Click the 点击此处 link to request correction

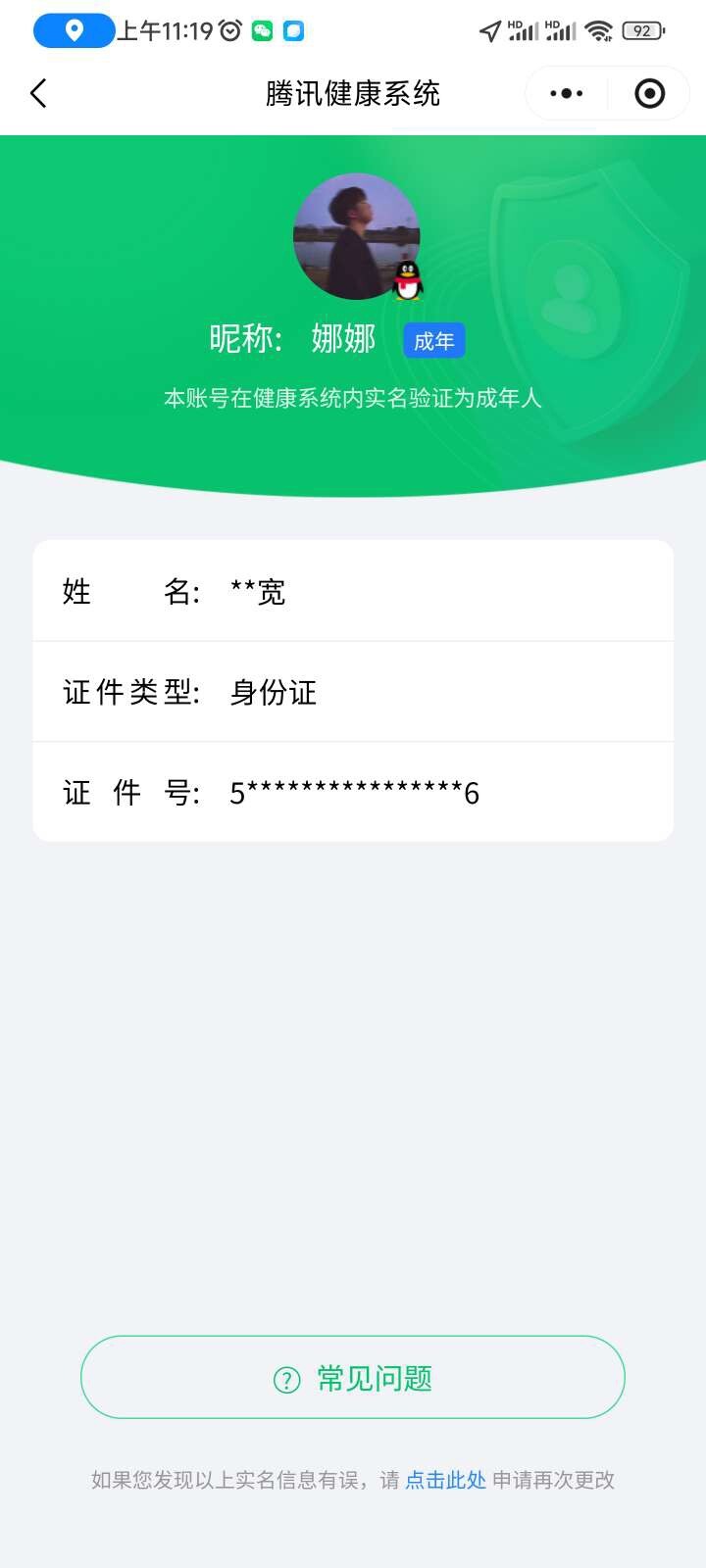click(x=445, y=1480)
